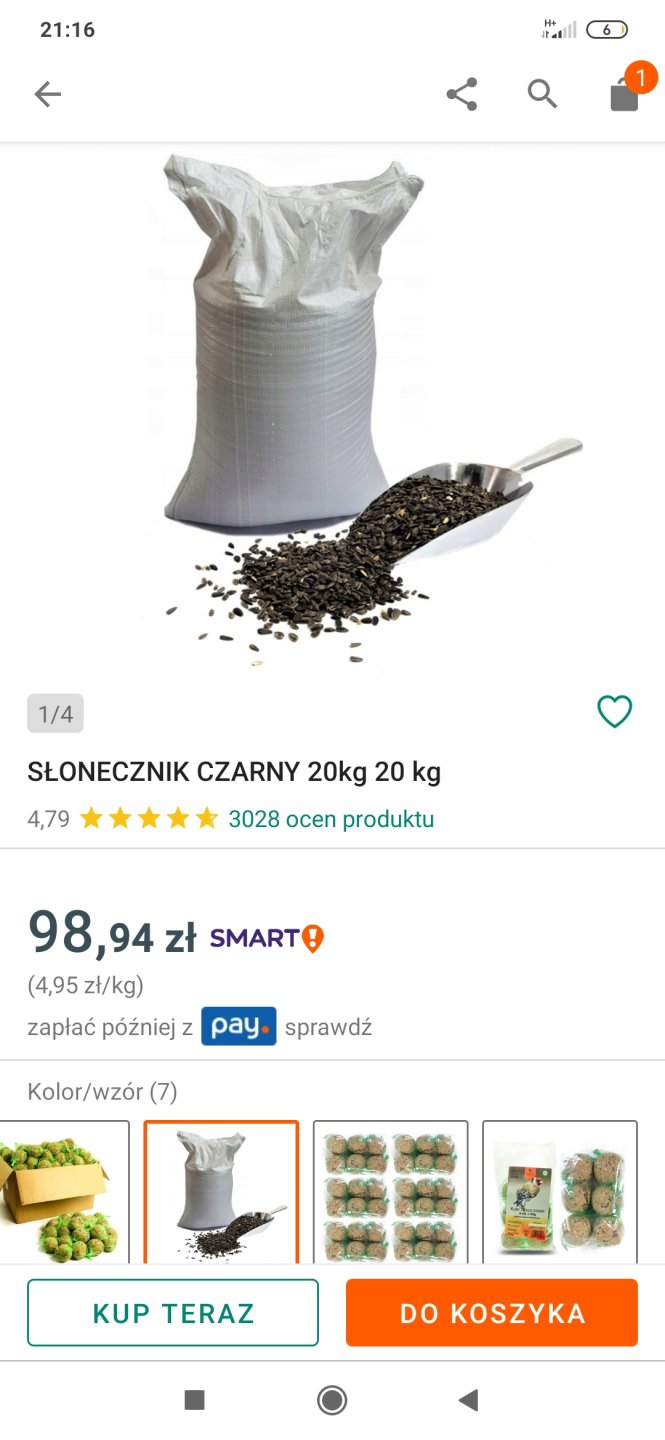Add product to favorites with heart
This screenshot has height=1440, width=665.
(x=614, y=712)
